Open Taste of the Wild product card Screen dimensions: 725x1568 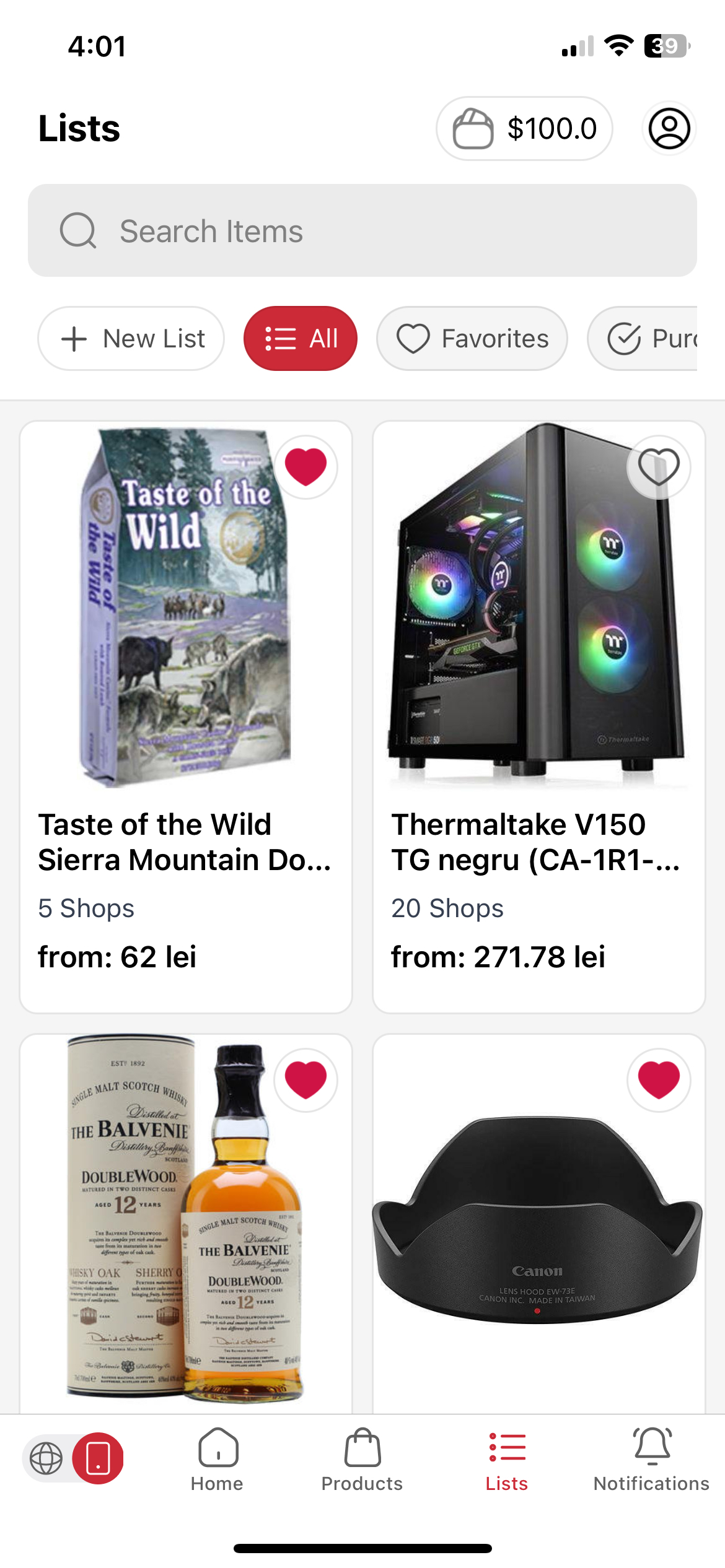point(186,842)
